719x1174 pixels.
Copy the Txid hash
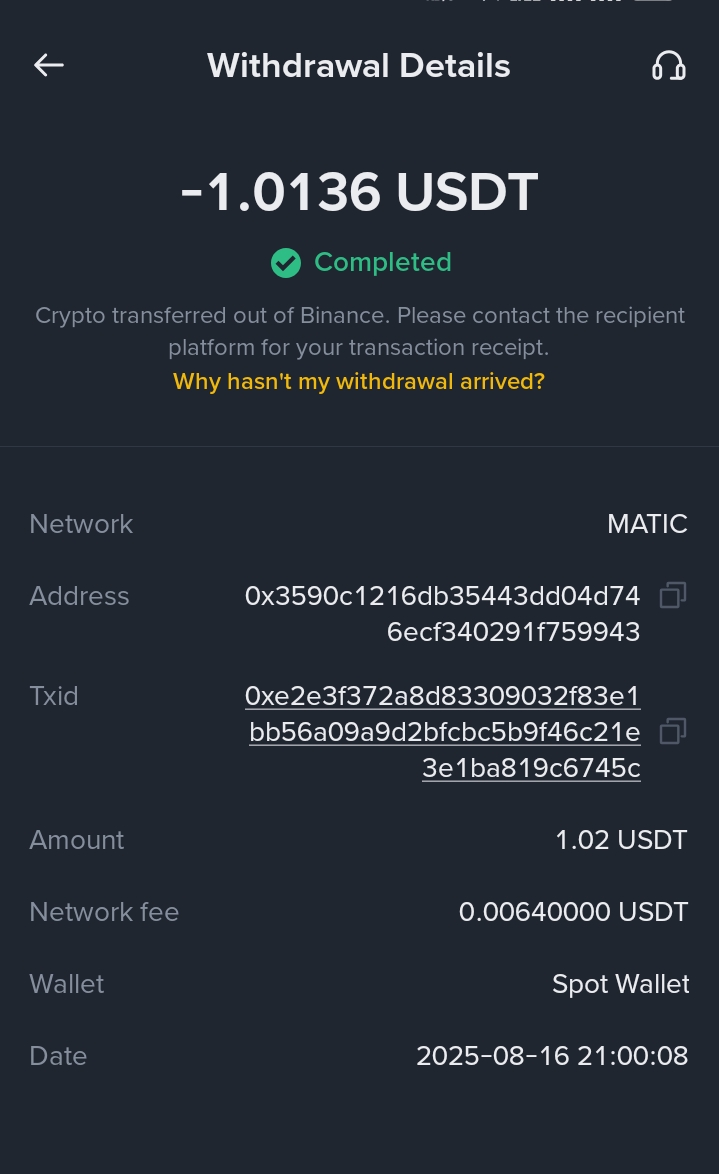tap(673, 731)
